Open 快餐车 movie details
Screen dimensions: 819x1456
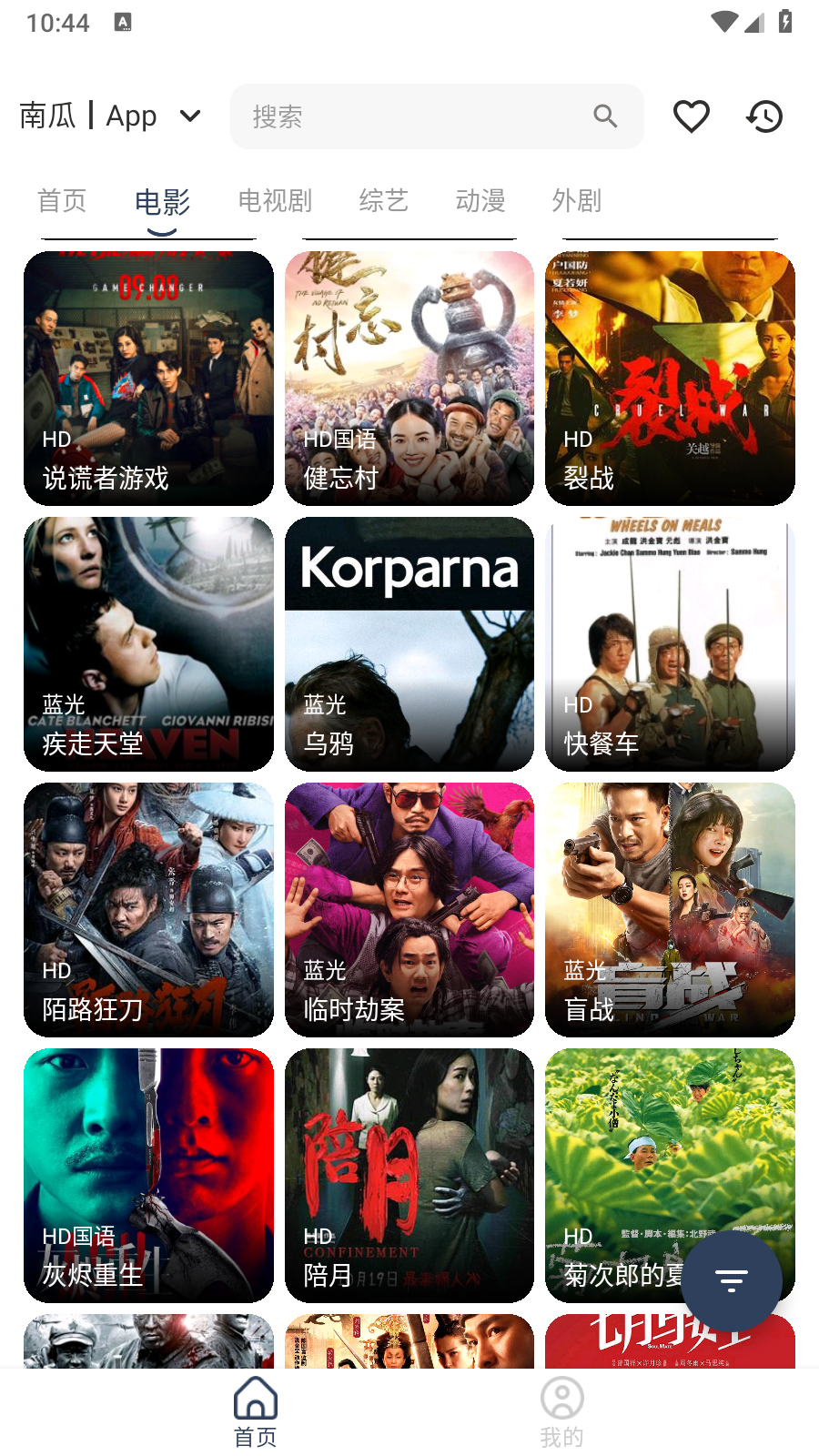[670, 643]
